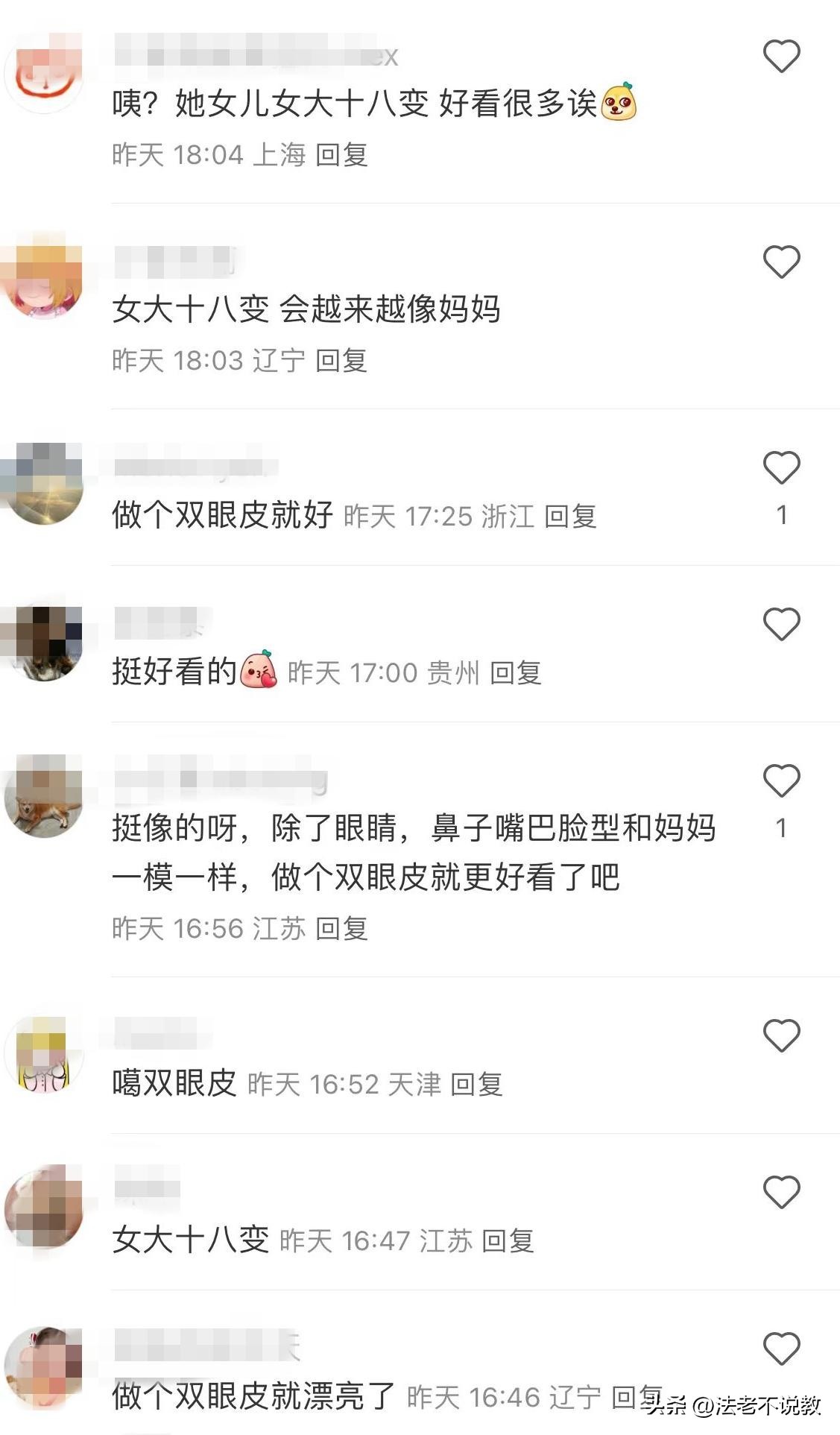Like the comment starting '挺像的呀'
Image resolution: width=840 pixels, height=1435 pixels.
point(781,780)
